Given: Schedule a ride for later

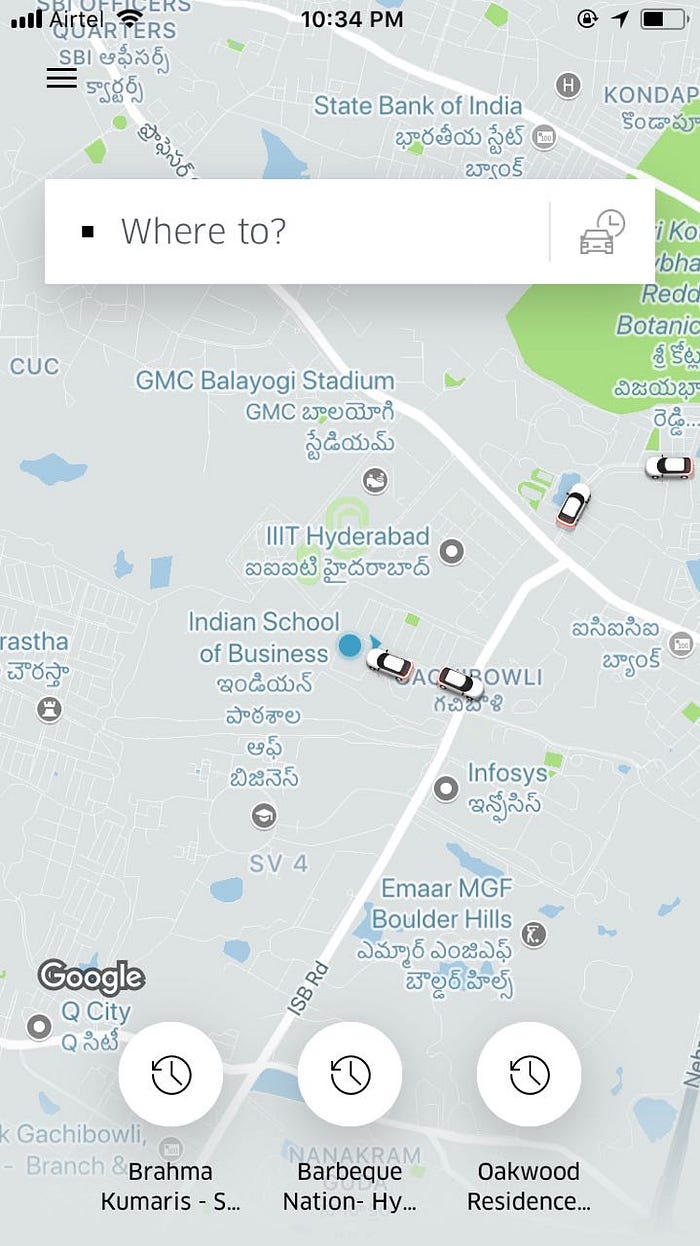Looking at the screenshot, I should click(x=602, y=232).
